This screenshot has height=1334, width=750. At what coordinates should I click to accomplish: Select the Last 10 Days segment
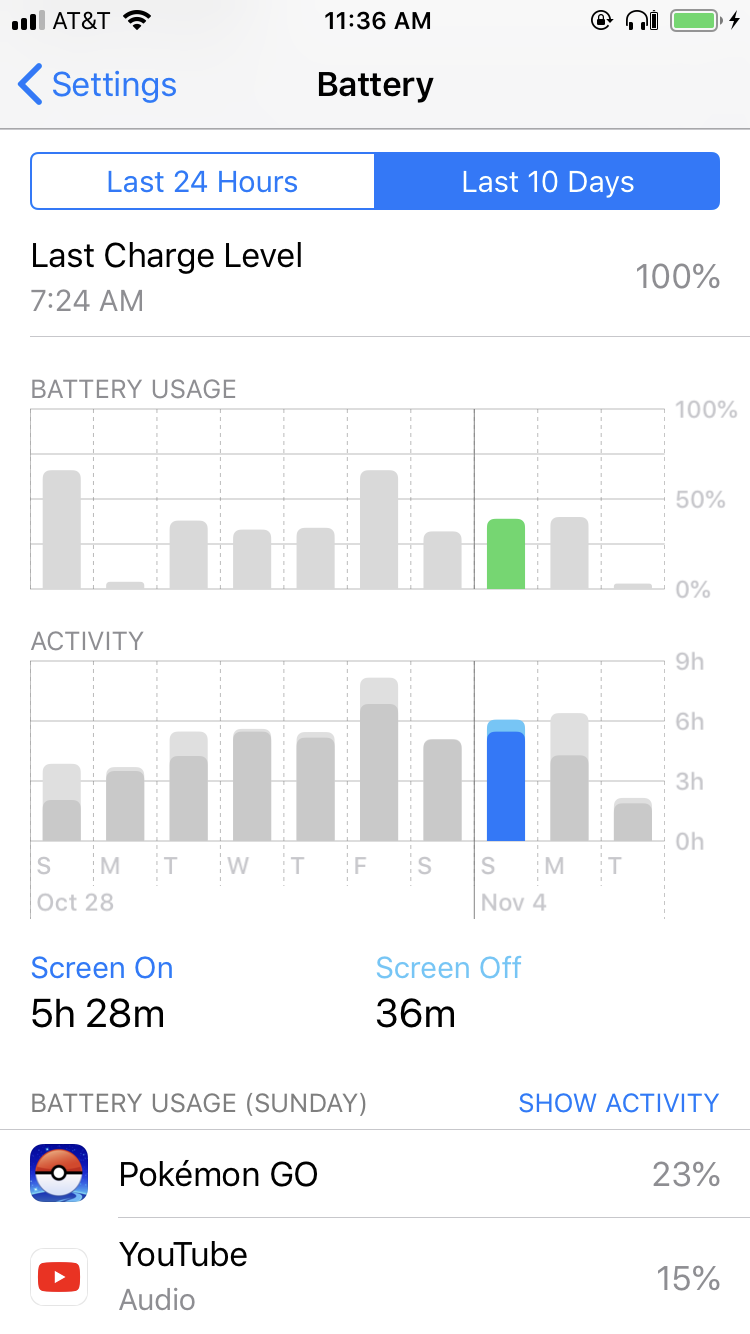click(x=547, y=181)
